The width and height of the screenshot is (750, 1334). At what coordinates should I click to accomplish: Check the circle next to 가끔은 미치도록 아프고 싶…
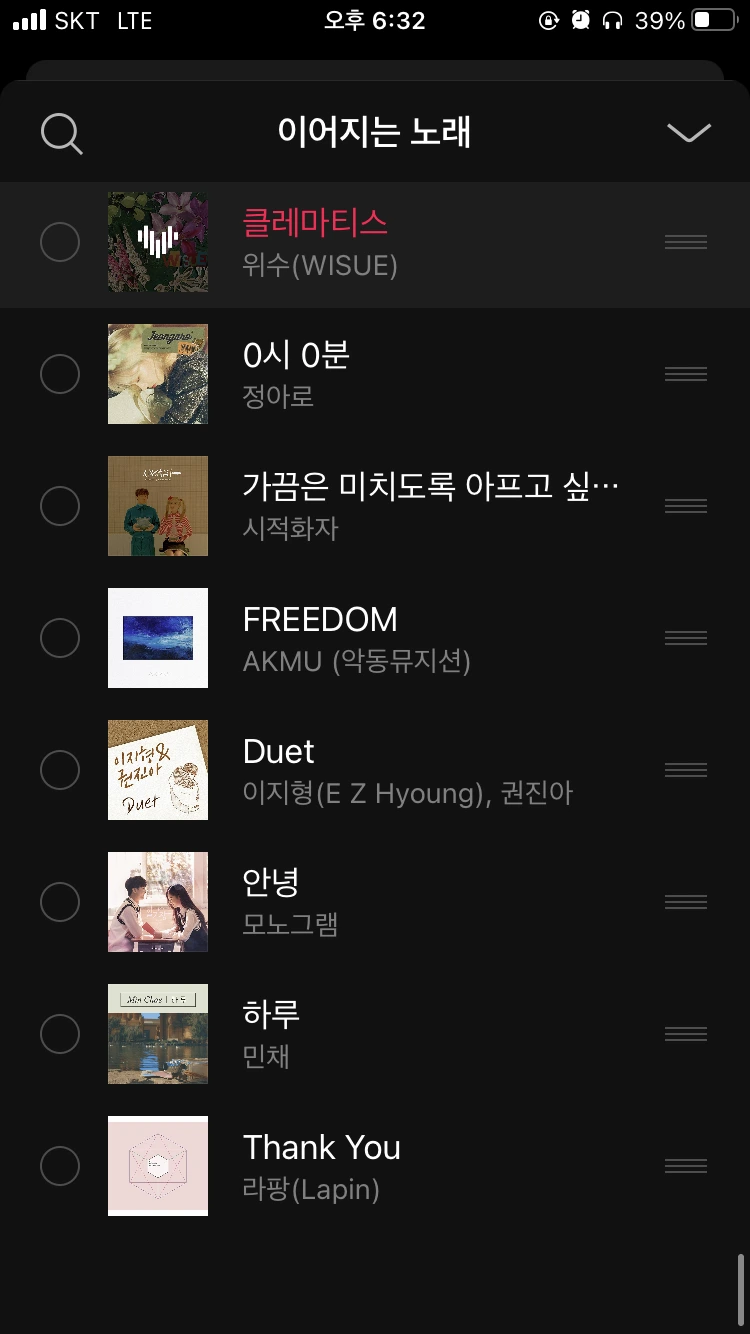(x=60, y=506)
